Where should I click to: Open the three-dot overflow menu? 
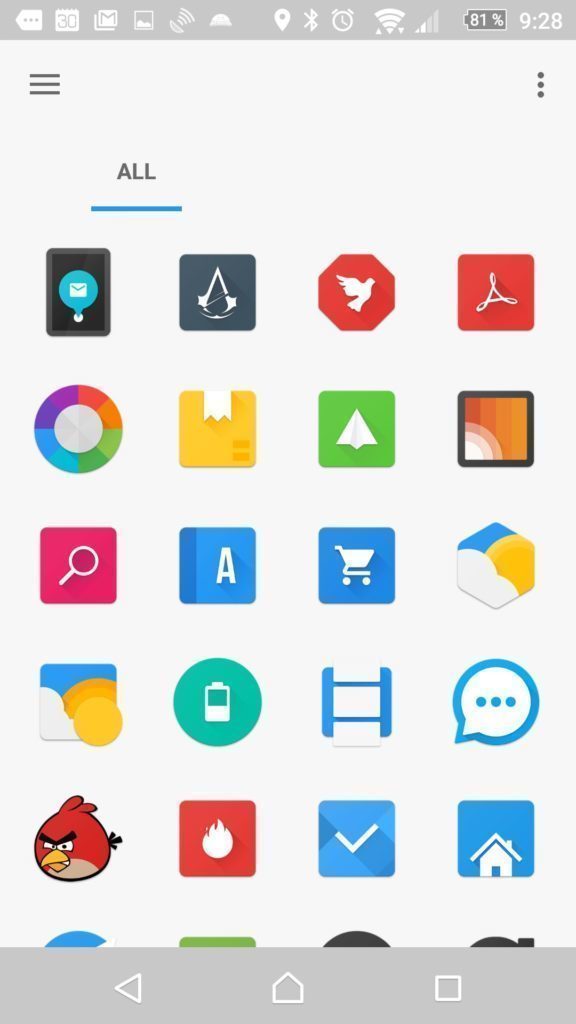(x=541, y=85)
